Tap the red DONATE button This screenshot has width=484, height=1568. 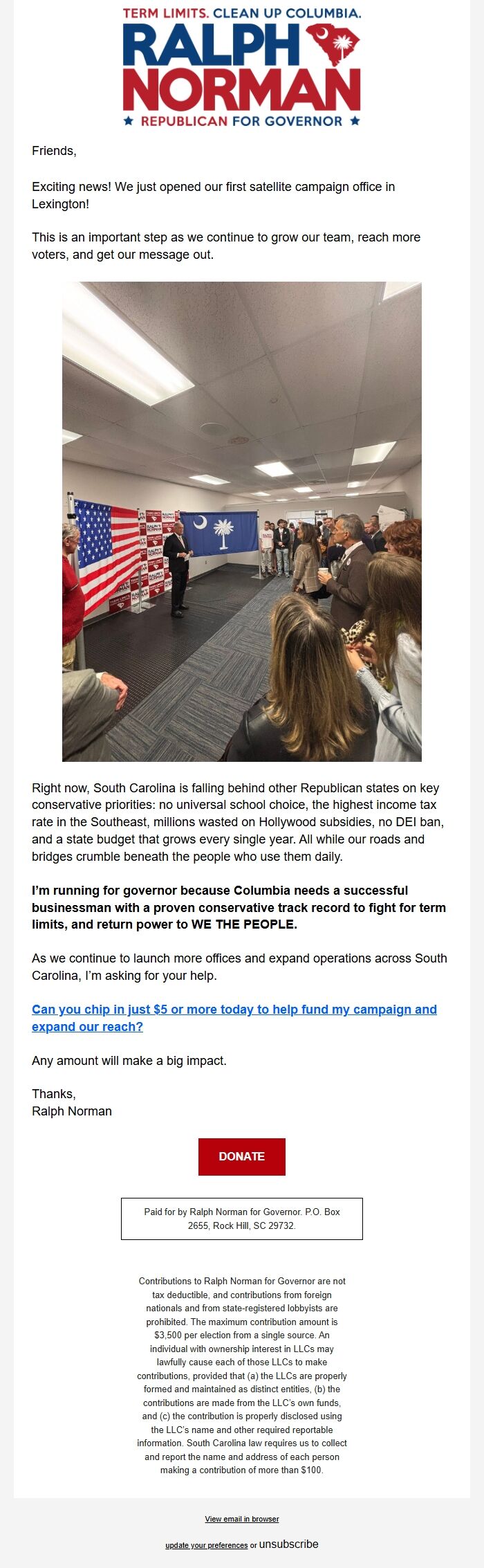(241, 1156)
